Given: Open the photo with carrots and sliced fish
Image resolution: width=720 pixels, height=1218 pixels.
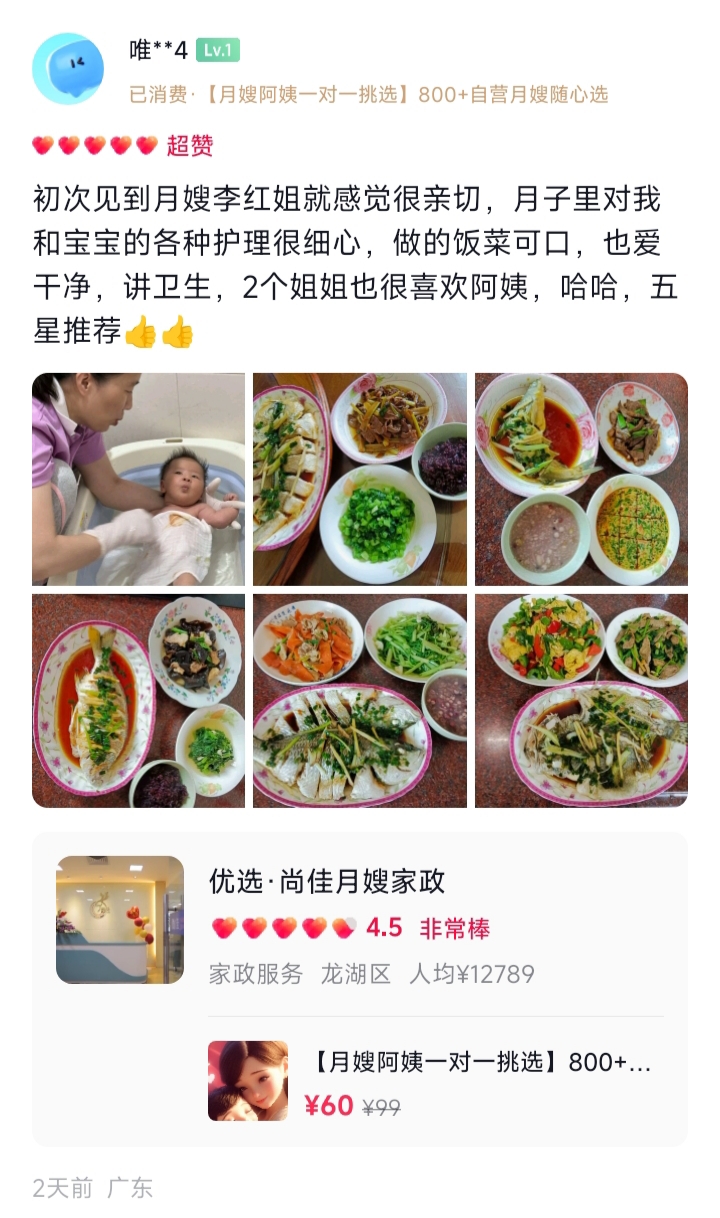Looking at the screenshot, I should tap(359, 700).
